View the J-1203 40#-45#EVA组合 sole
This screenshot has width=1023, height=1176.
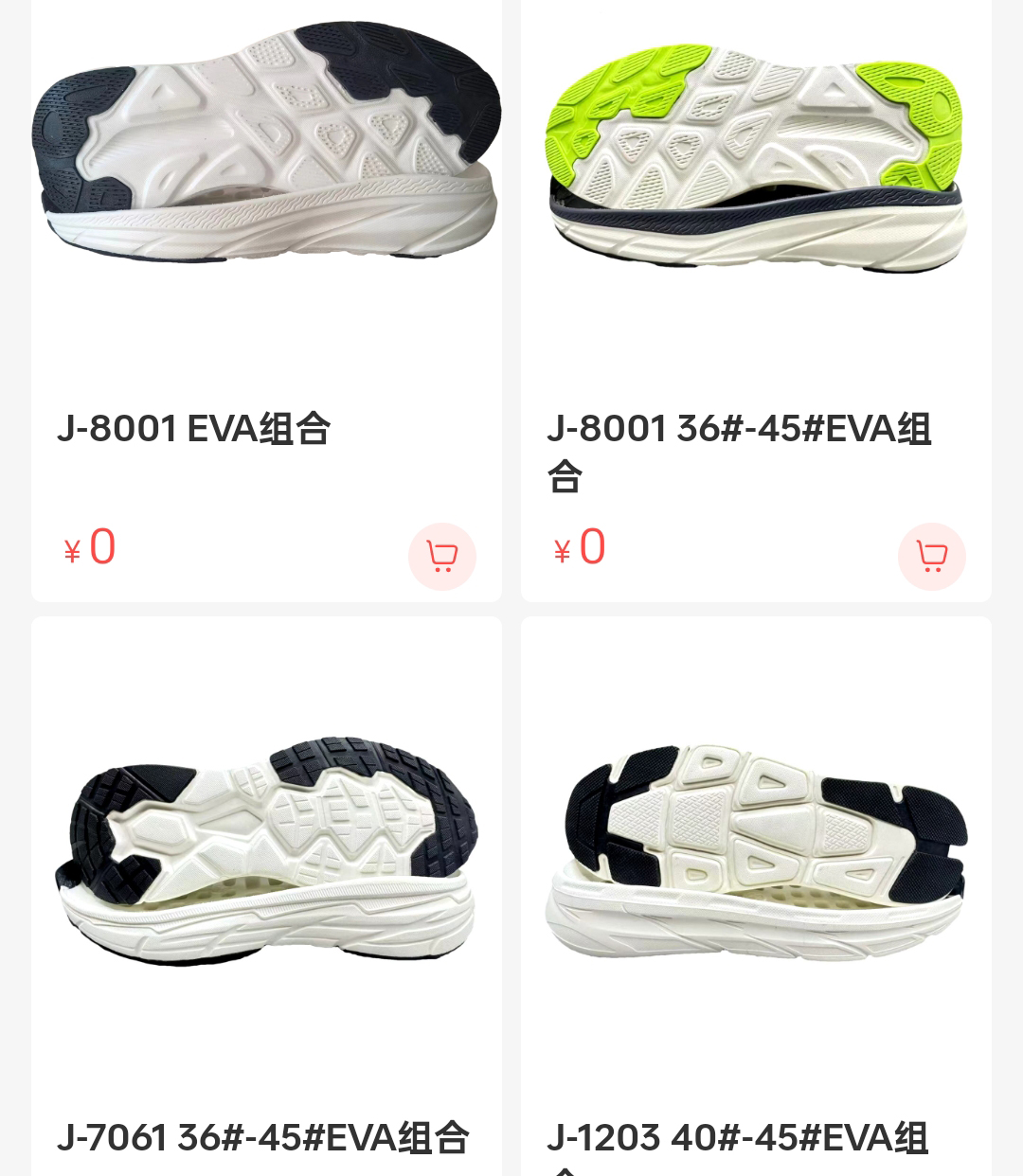756,852
